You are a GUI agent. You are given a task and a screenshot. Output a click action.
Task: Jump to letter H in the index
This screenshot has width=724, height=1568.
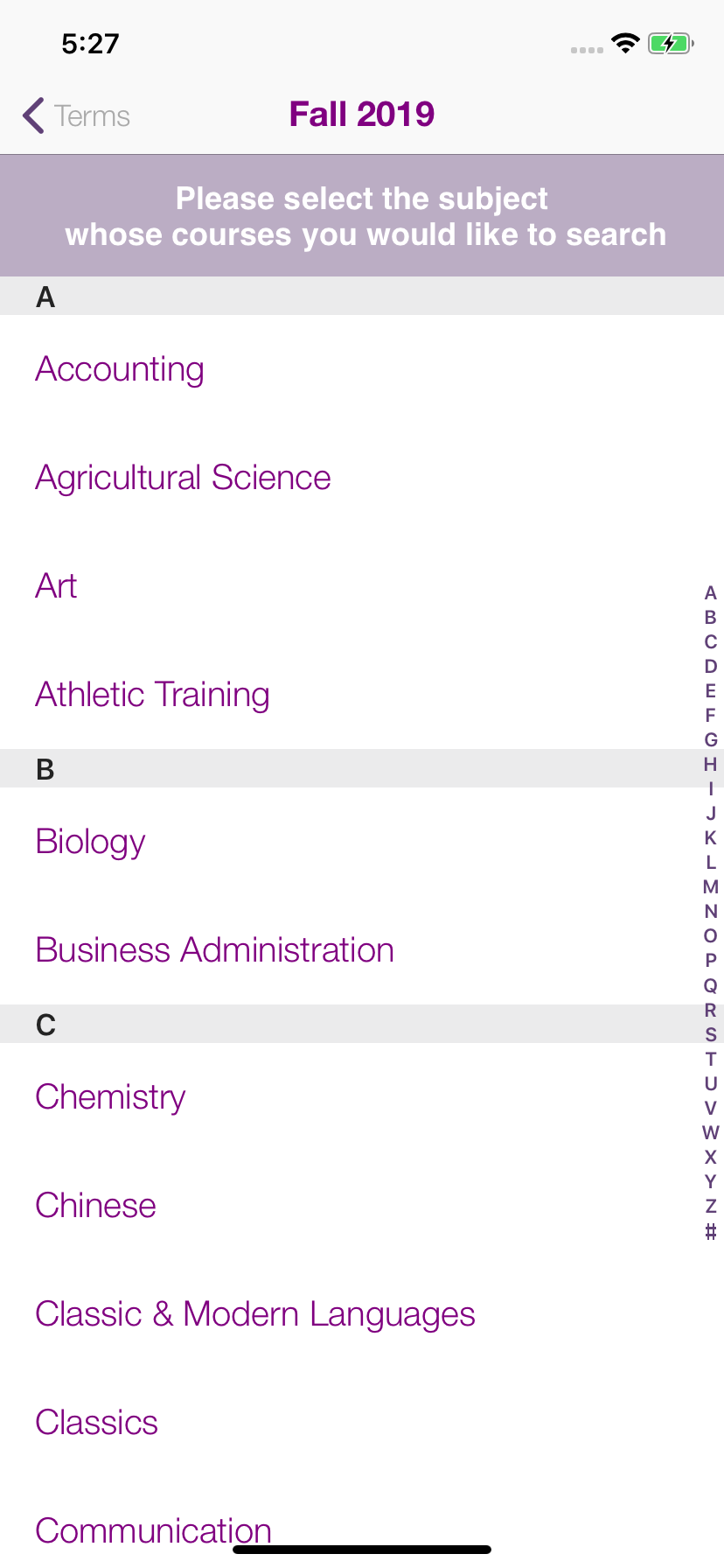click(x=710, y=765)
